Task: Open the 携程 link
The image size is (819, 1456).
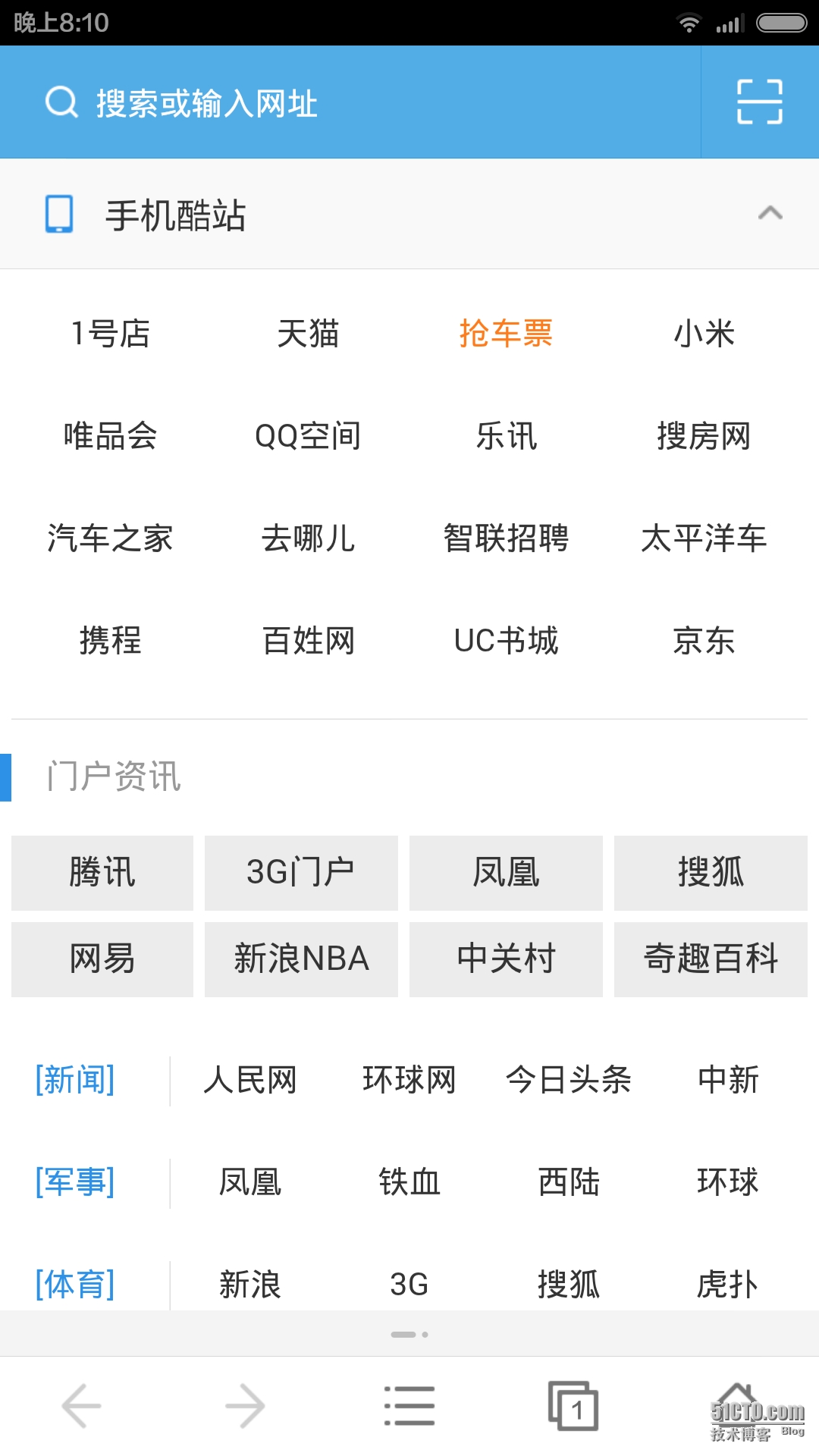Action: [x=111, y=641]
